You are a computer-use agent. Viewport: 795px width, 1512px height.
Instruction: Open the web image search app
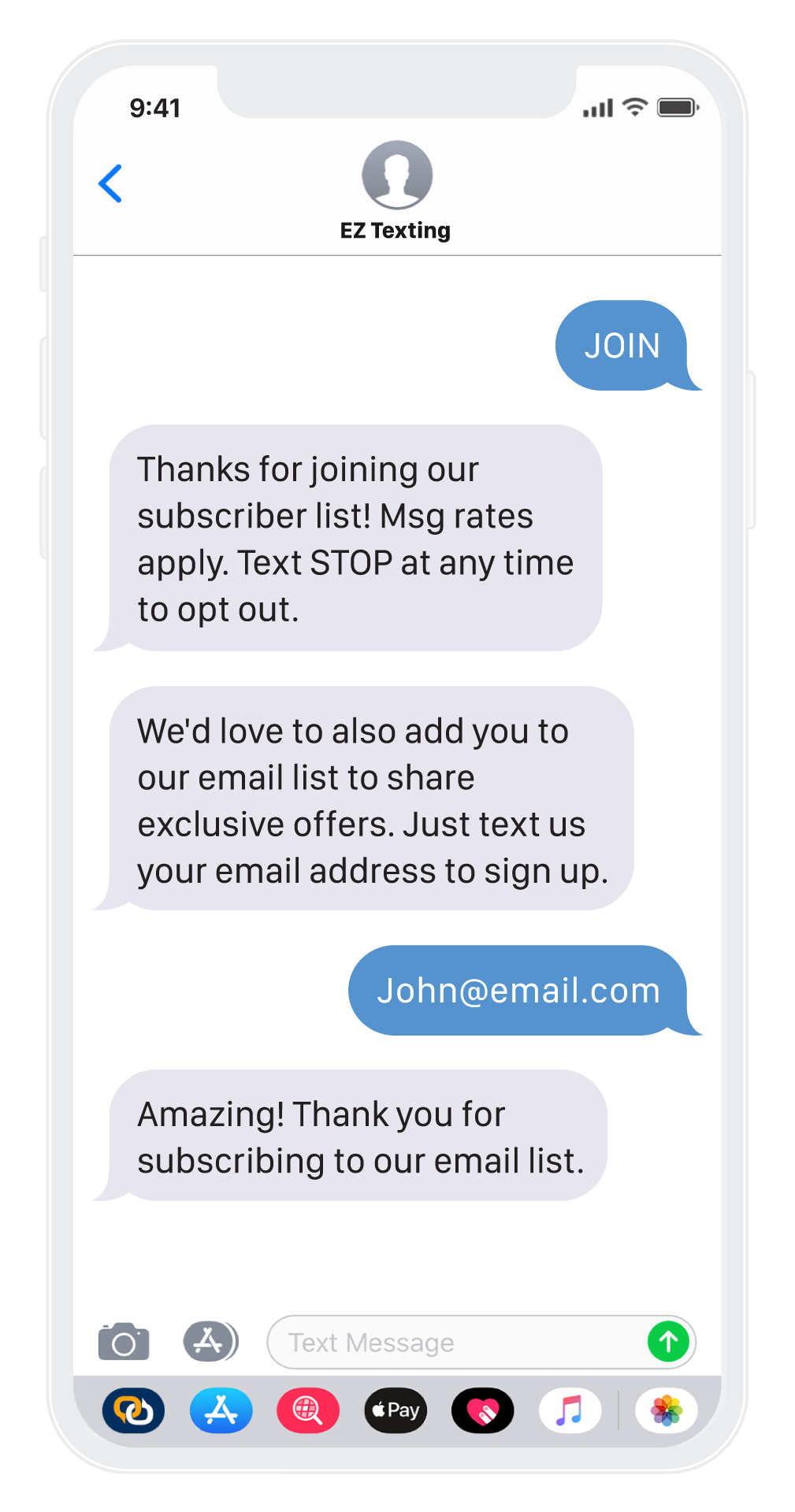(x=308, y=1410)
